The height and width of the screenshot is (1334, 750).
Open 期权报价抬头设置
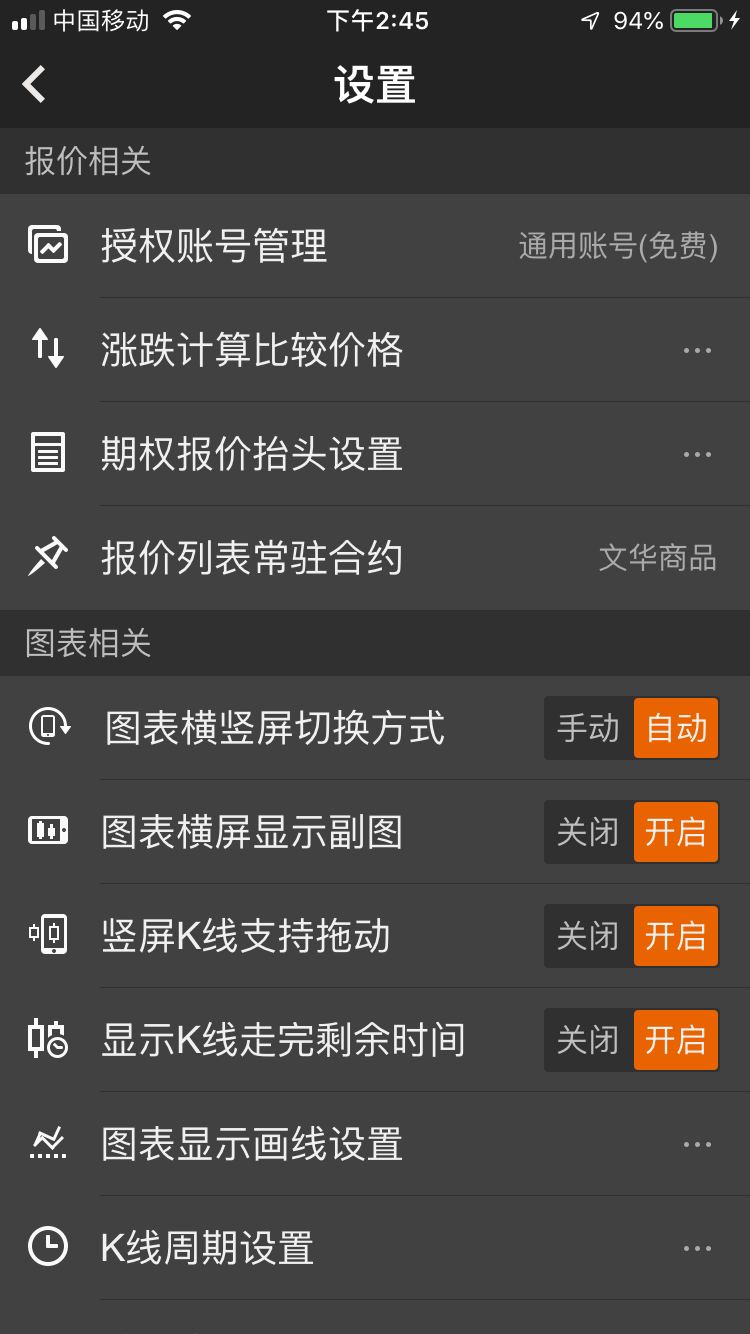point(374,454)
